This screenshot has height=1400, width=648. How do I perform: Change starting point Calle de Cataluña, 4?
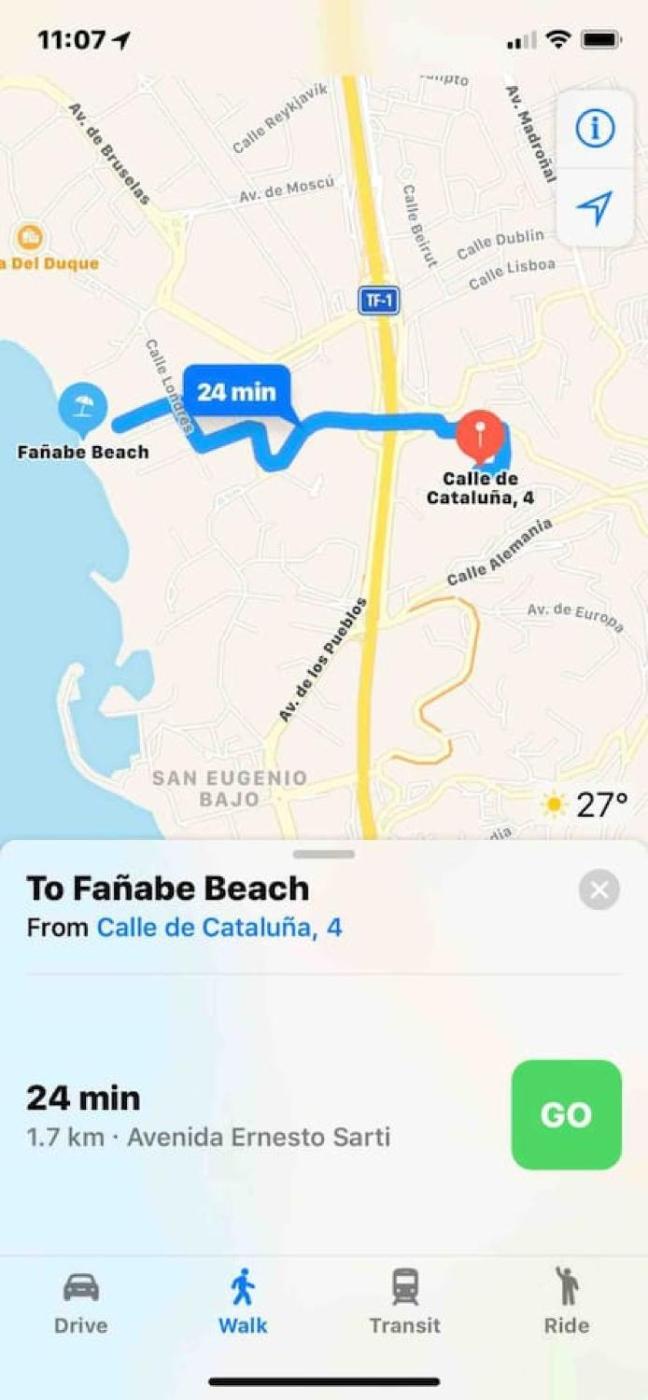click(x=219, y=928)
